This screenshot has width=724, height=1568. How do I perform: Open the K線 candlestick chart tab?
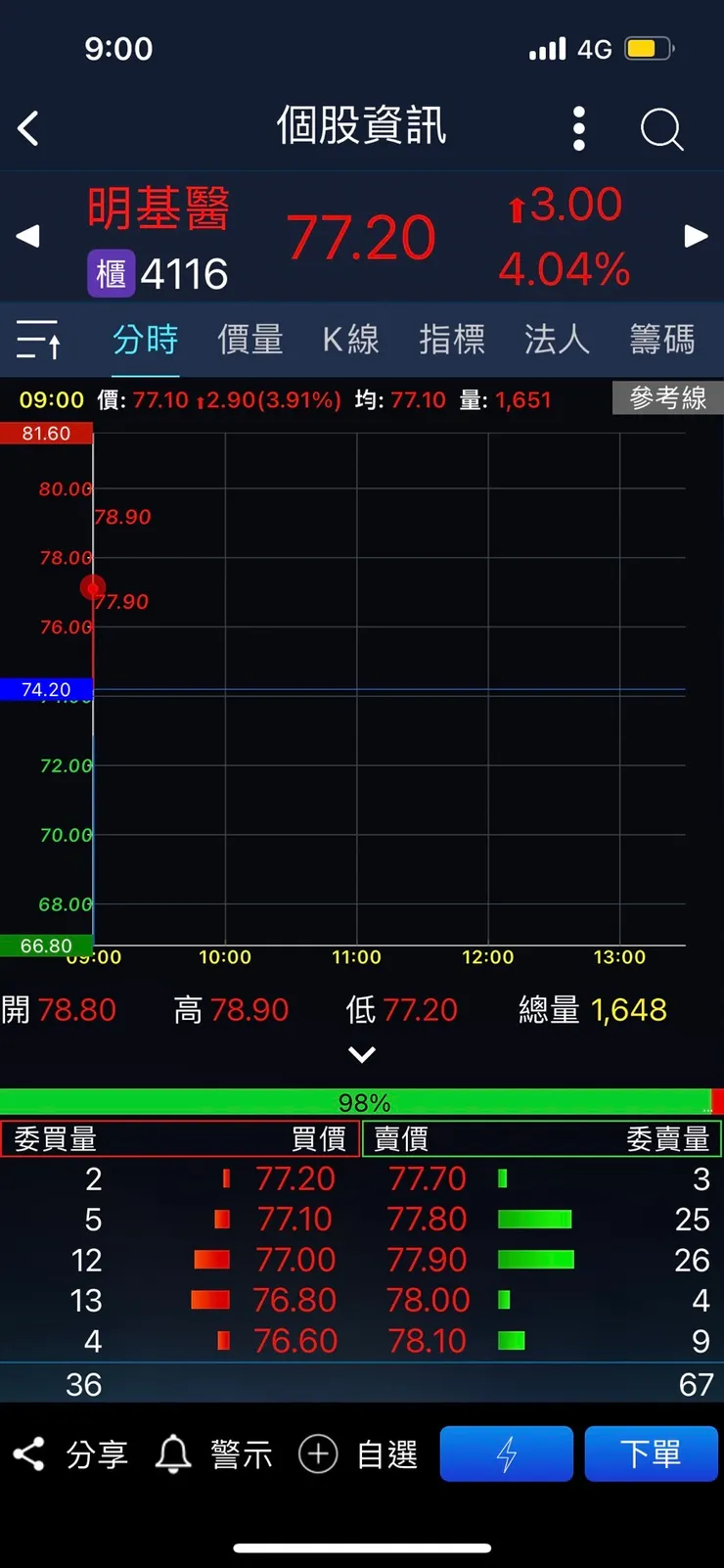(x=349, y=339)
